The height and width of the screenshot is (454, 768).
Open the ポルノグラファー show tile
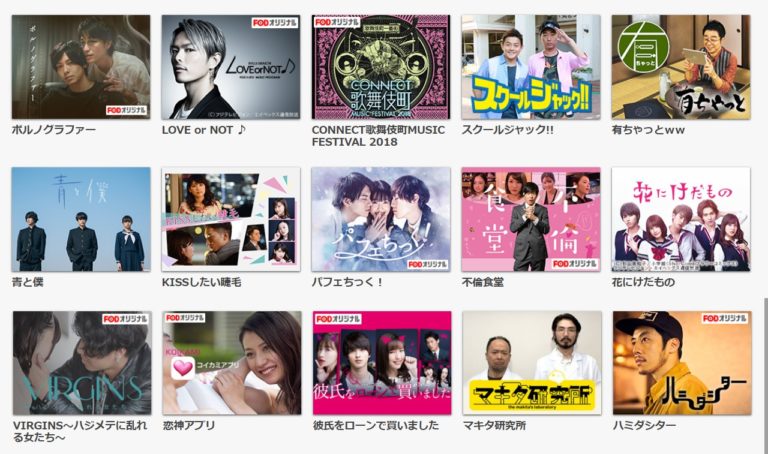(x=81, y=67)
